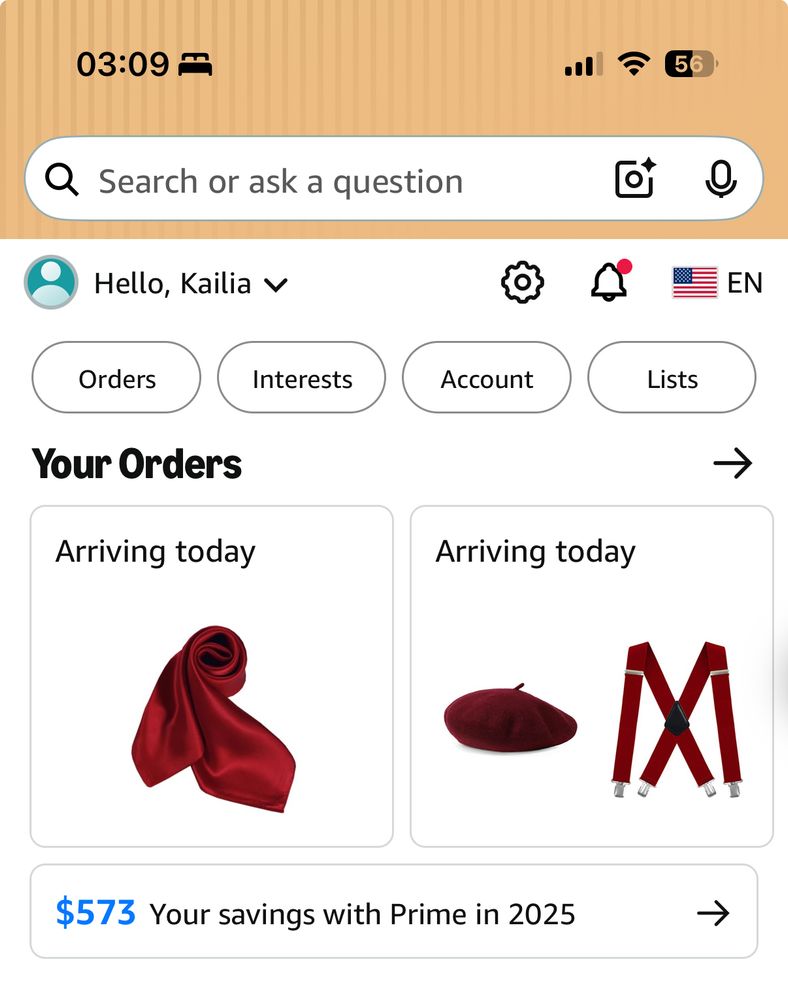Expand the Hello, Kailia account switcher

[157, 283]
